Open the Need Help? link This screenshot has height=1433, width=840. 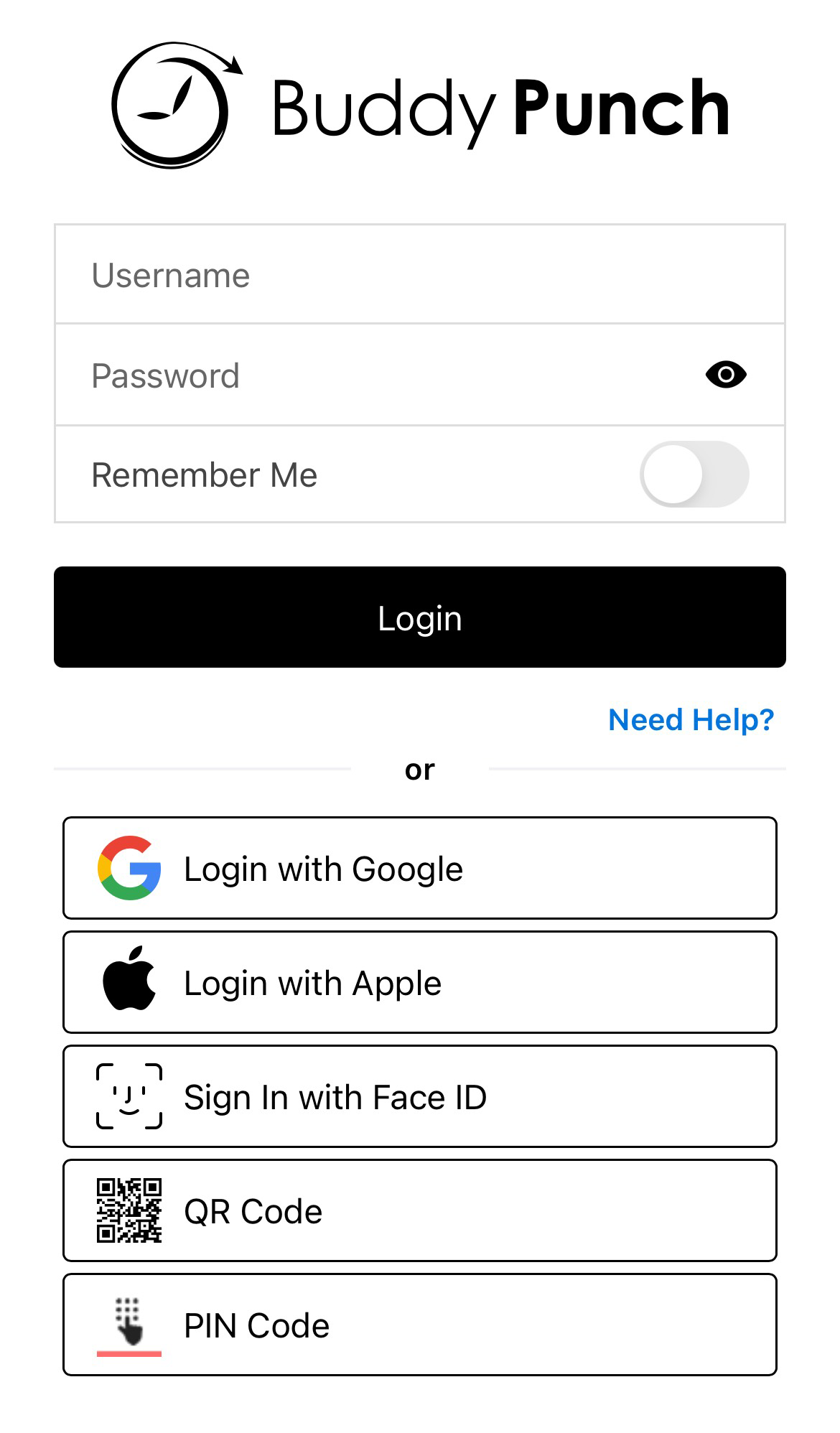coord(691,719)
